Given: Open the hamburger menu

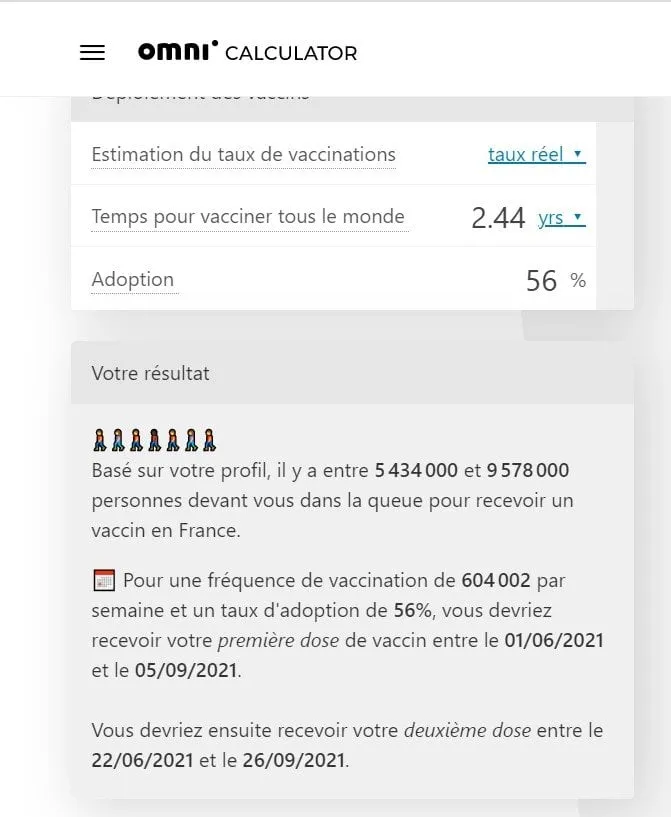Looking at the screenshot, I should click(92, 53).
